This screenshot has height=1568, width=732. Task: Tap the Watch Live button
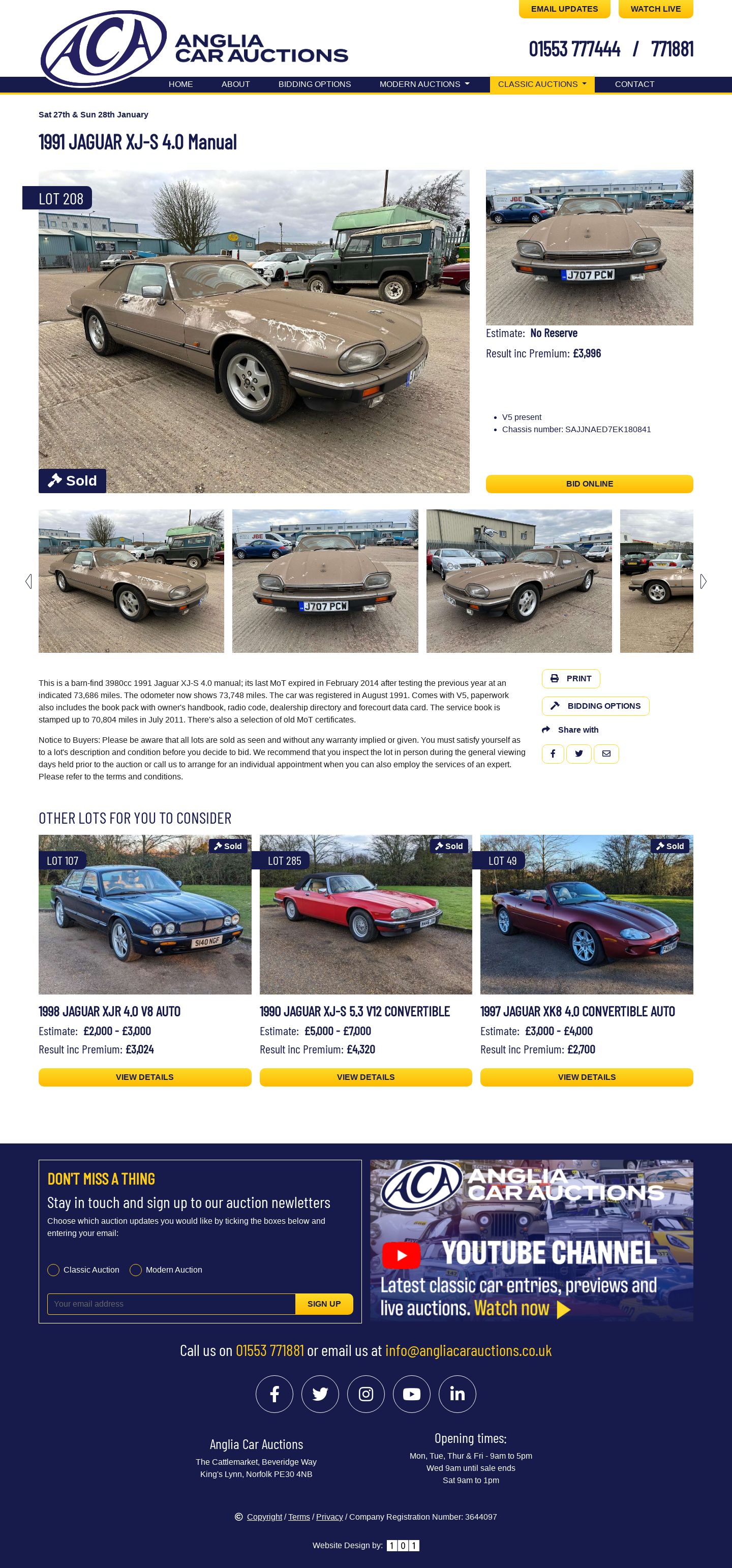(x=655, y=9)
